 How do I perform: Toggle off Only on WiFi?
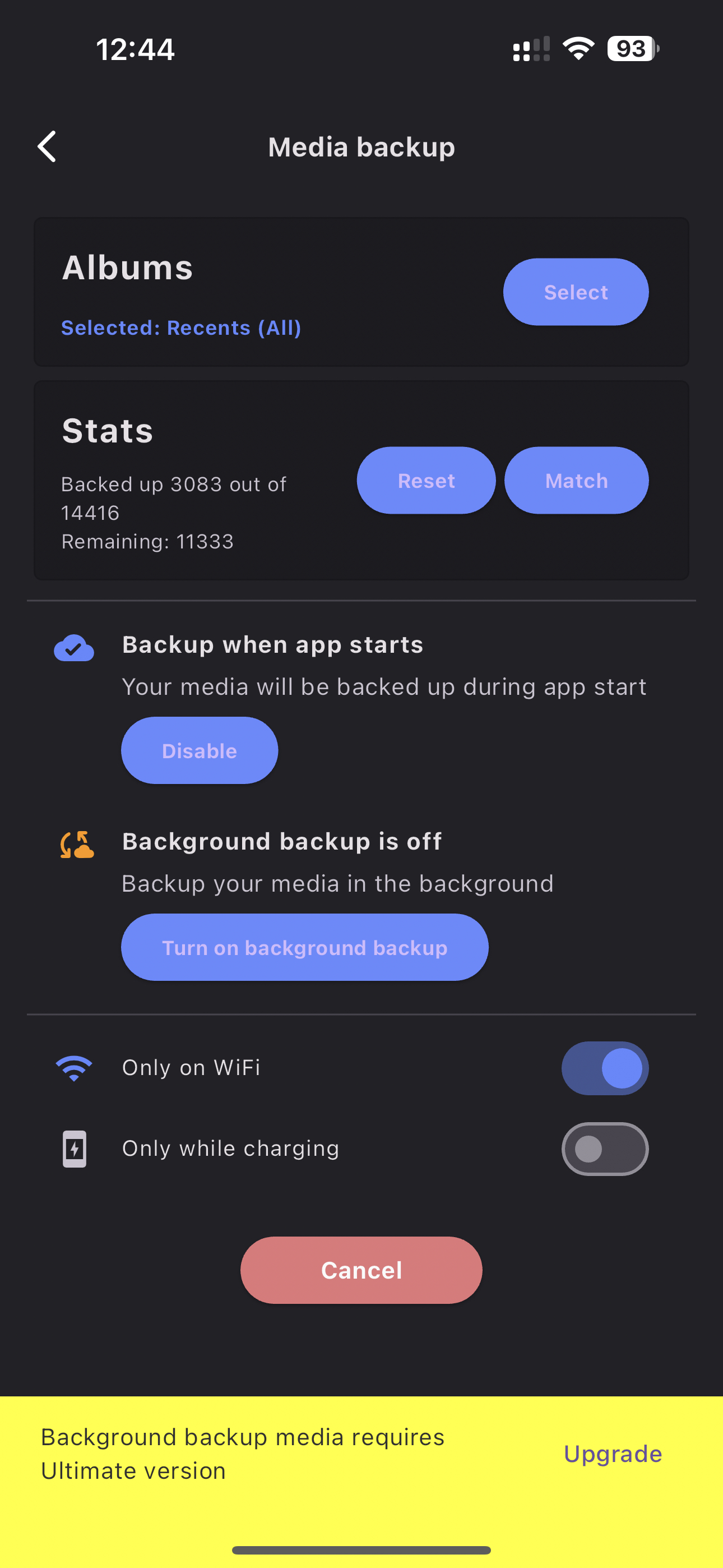605,1068
